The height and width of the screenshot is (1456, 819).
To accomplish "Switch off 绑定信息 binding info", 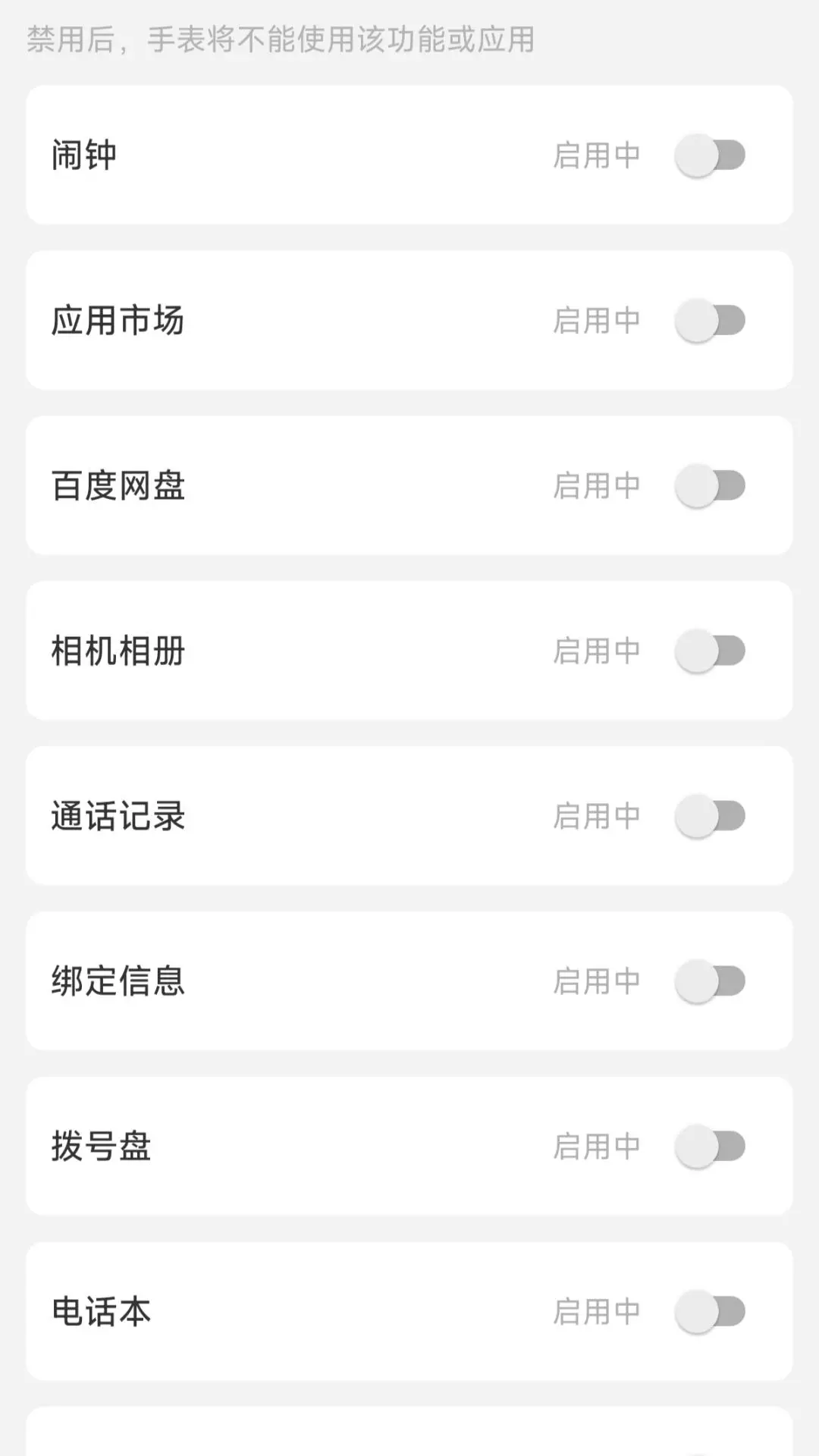I will 711,981.
